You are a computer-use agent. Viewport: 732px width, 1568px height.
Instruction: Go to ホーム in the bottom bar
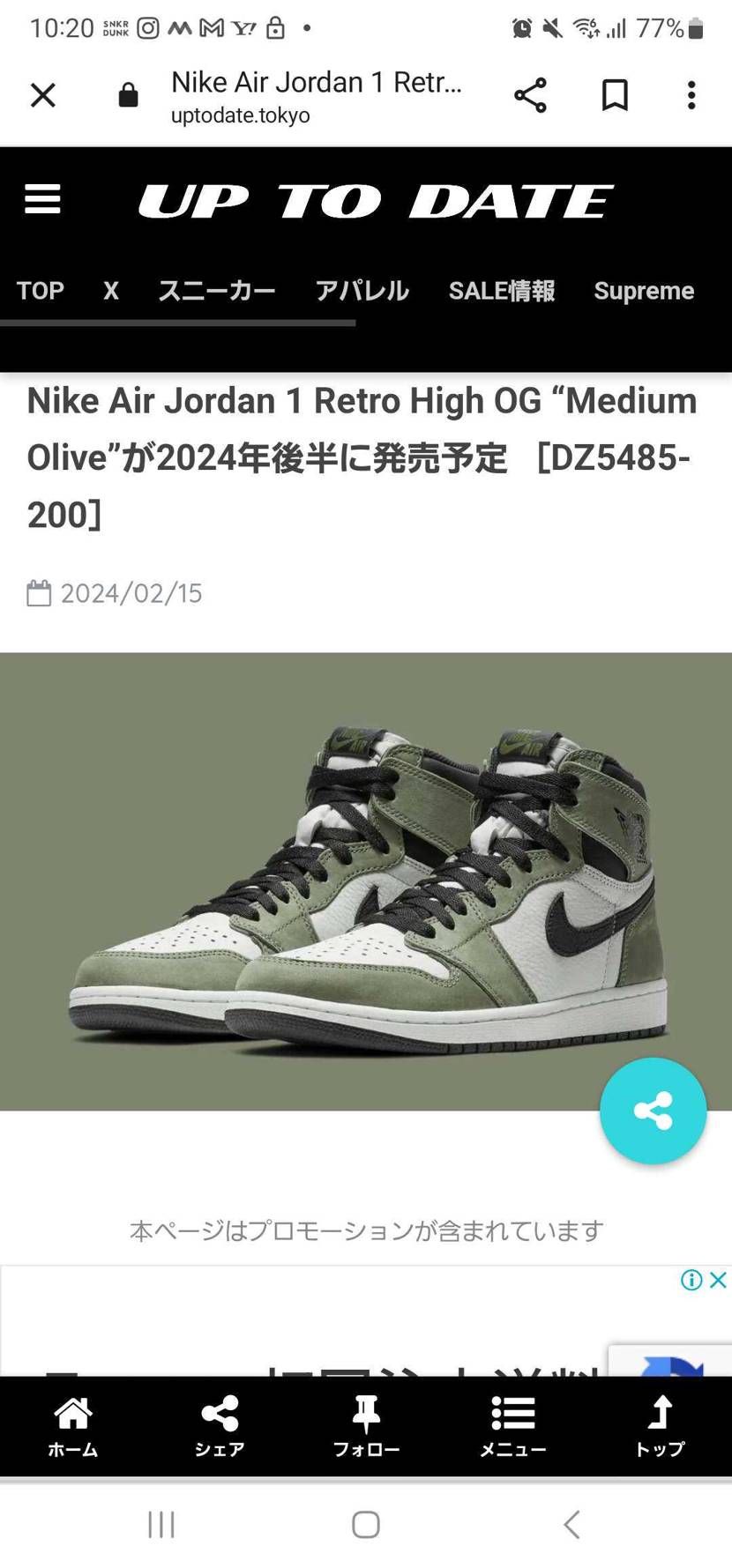point(73,1426)
